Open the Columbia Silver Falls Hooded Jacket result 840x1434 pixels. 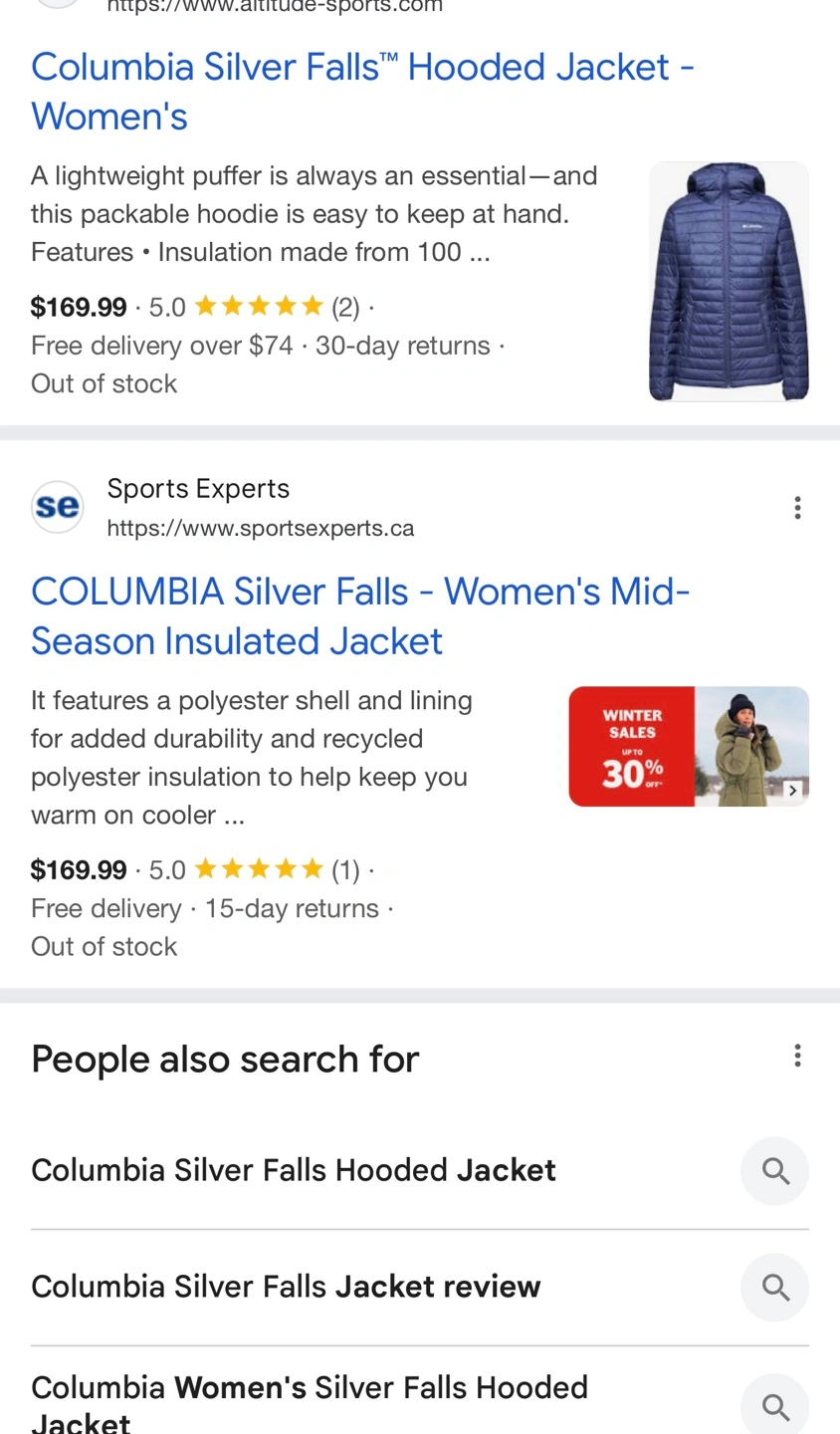[362, 92]
